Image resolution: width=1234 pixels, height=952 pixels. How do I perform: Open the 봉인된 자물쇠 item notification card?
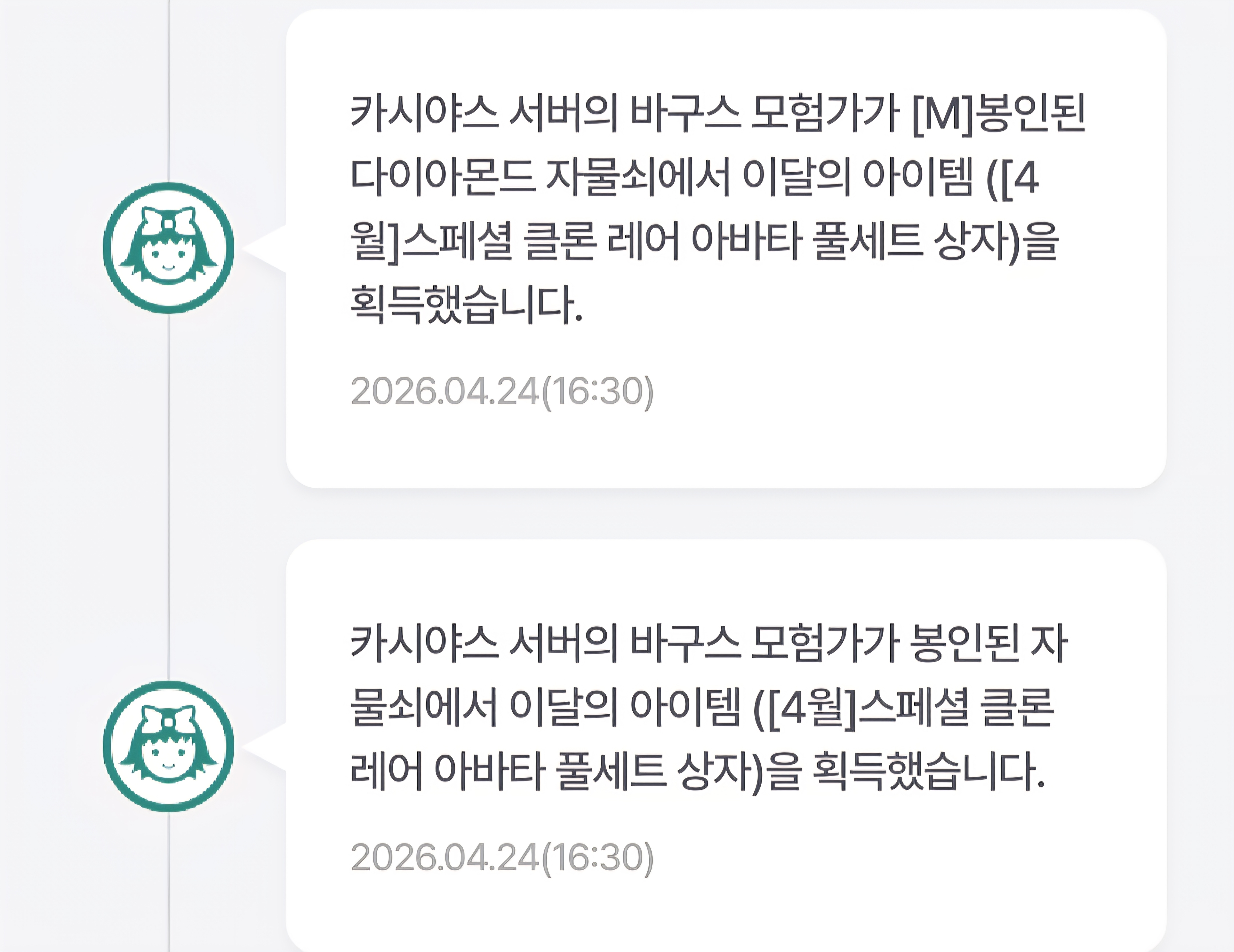pyautogui.click(x=726, y=746)
